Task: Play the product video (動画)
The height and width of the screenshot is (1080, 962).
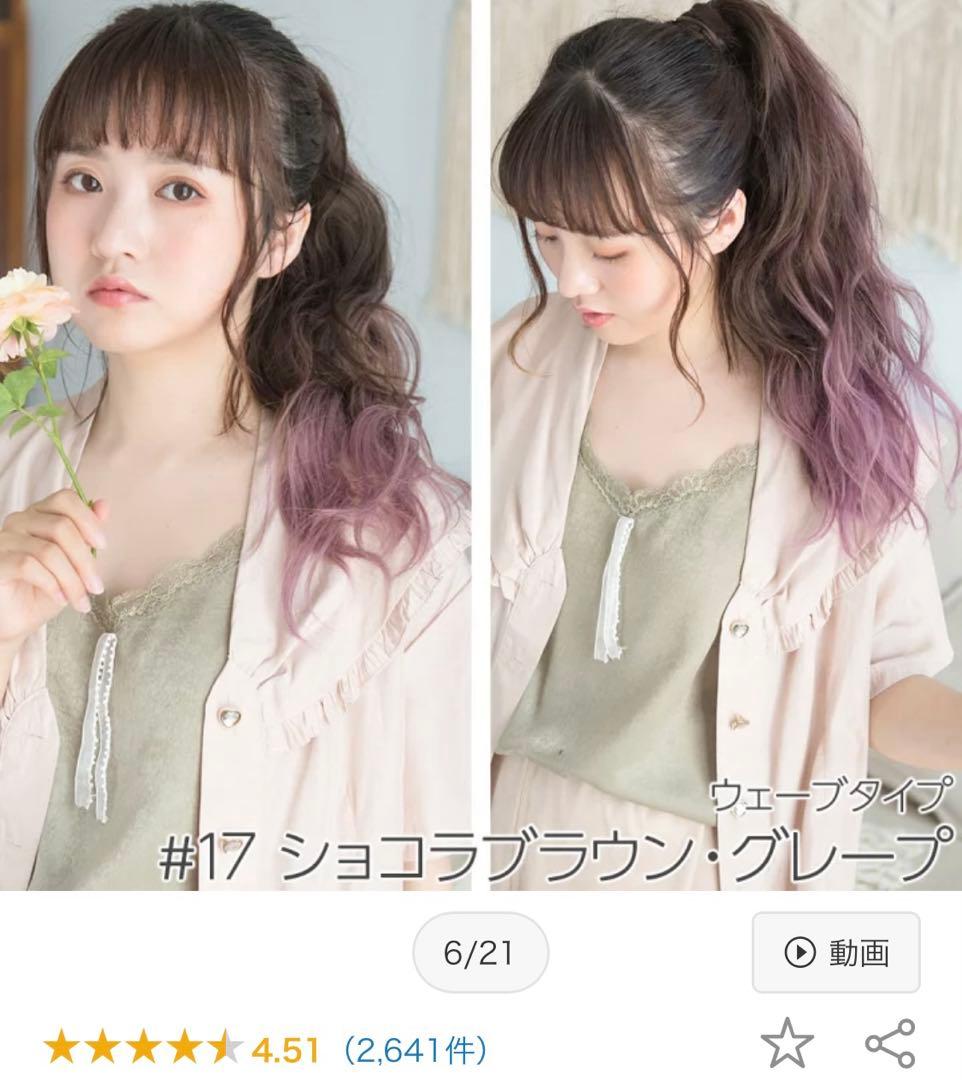Action: (x=836, y=953)
